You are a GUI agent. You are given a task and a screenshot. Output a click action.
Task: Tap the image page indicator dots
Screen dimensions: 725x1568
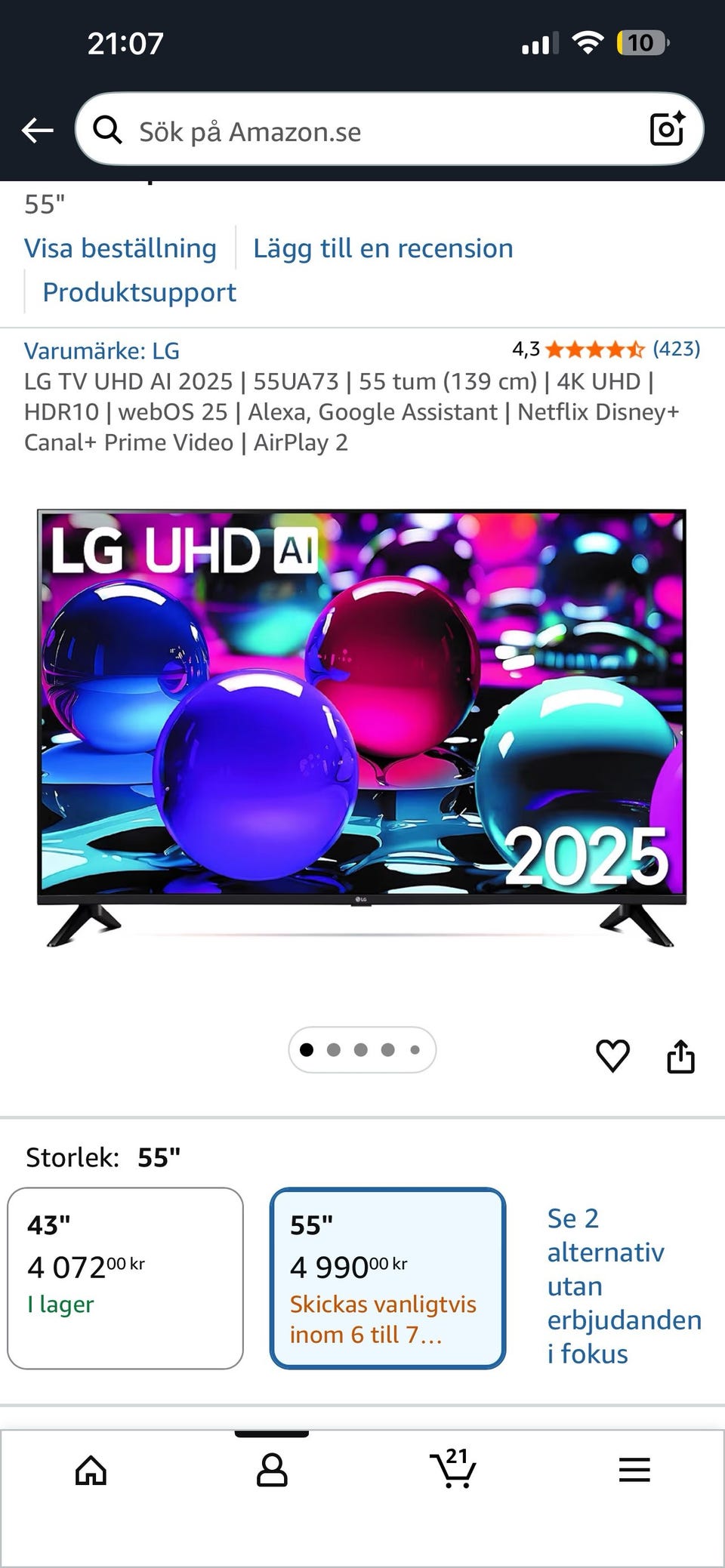click(x=362, y=1049)
